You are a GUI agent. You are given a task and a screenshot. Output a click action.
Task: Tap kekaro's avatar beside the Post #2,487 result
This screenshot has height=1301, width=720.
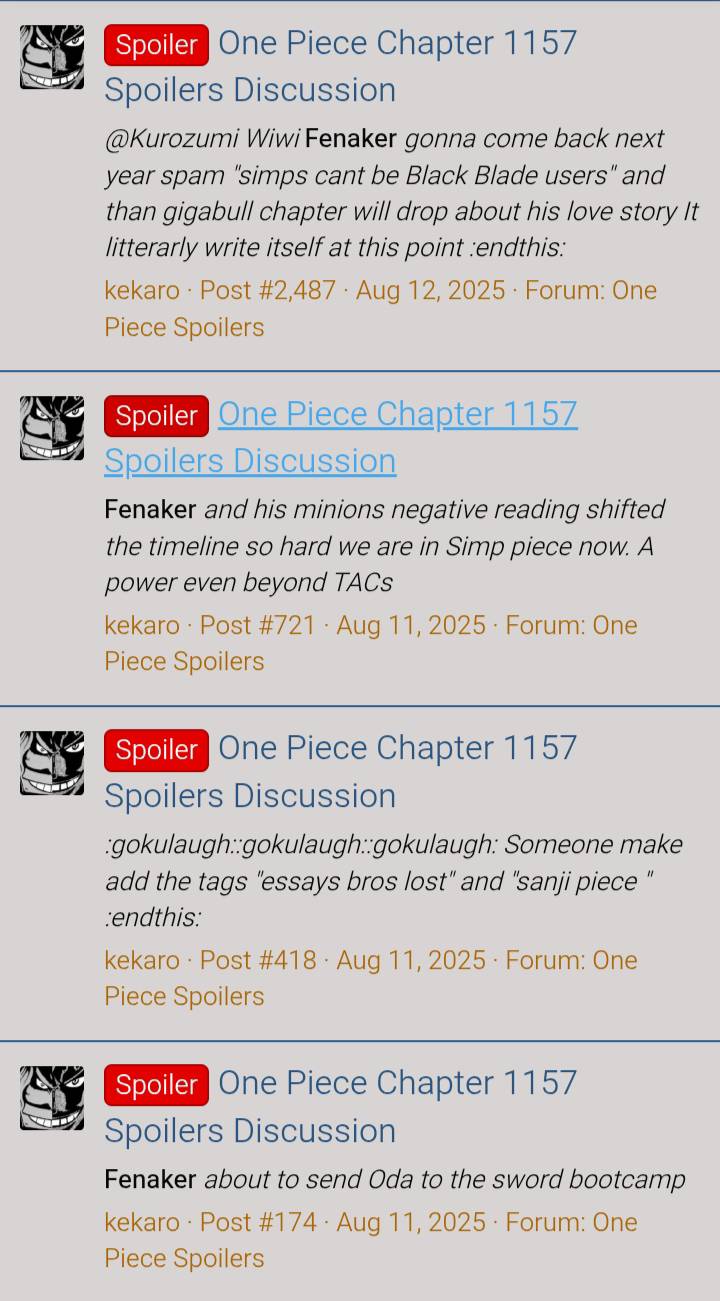click(x=52, y=57)
